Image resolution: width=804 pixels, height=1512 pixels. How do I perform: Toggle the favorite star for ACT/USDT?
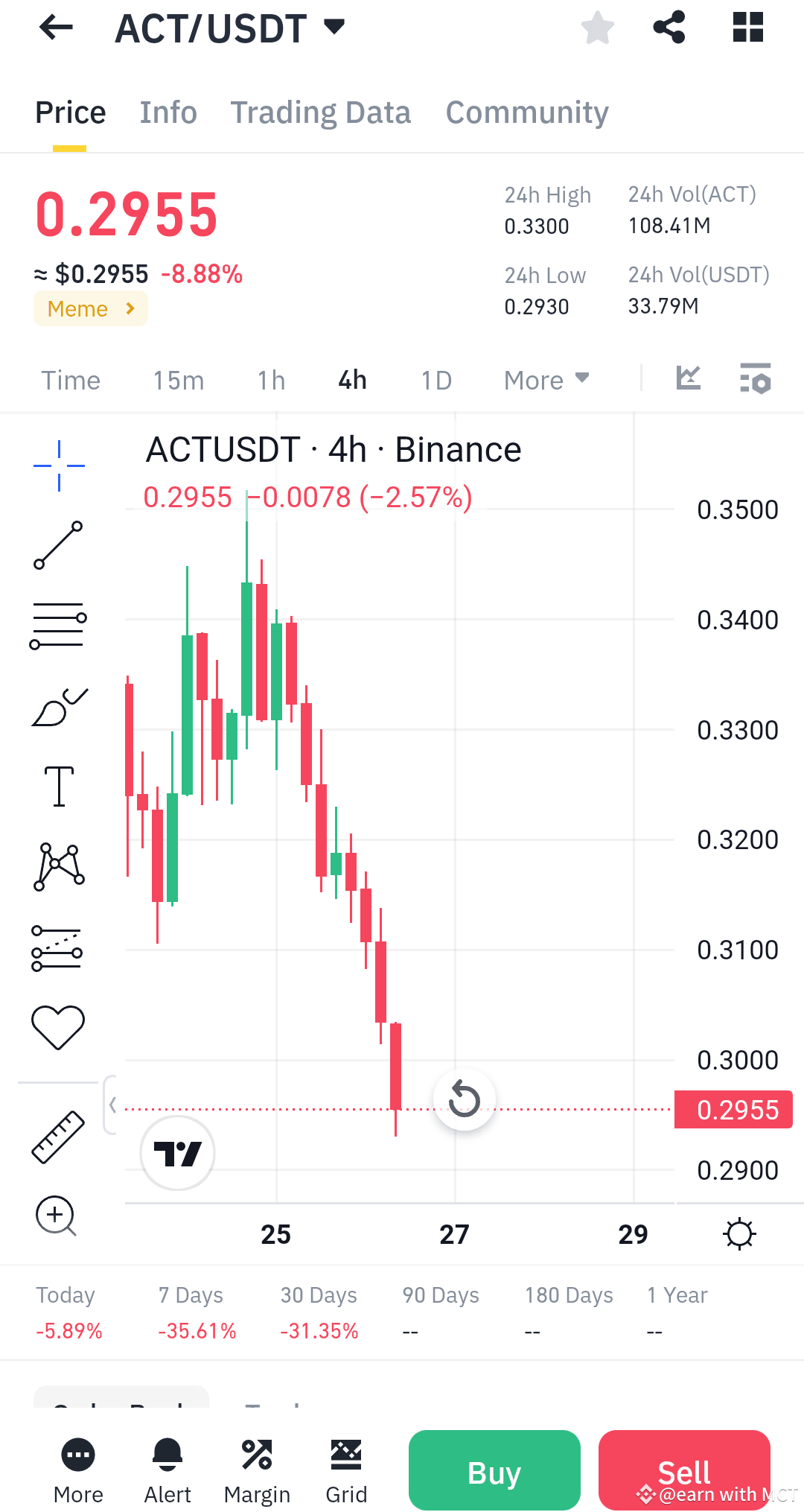[597, 27]
